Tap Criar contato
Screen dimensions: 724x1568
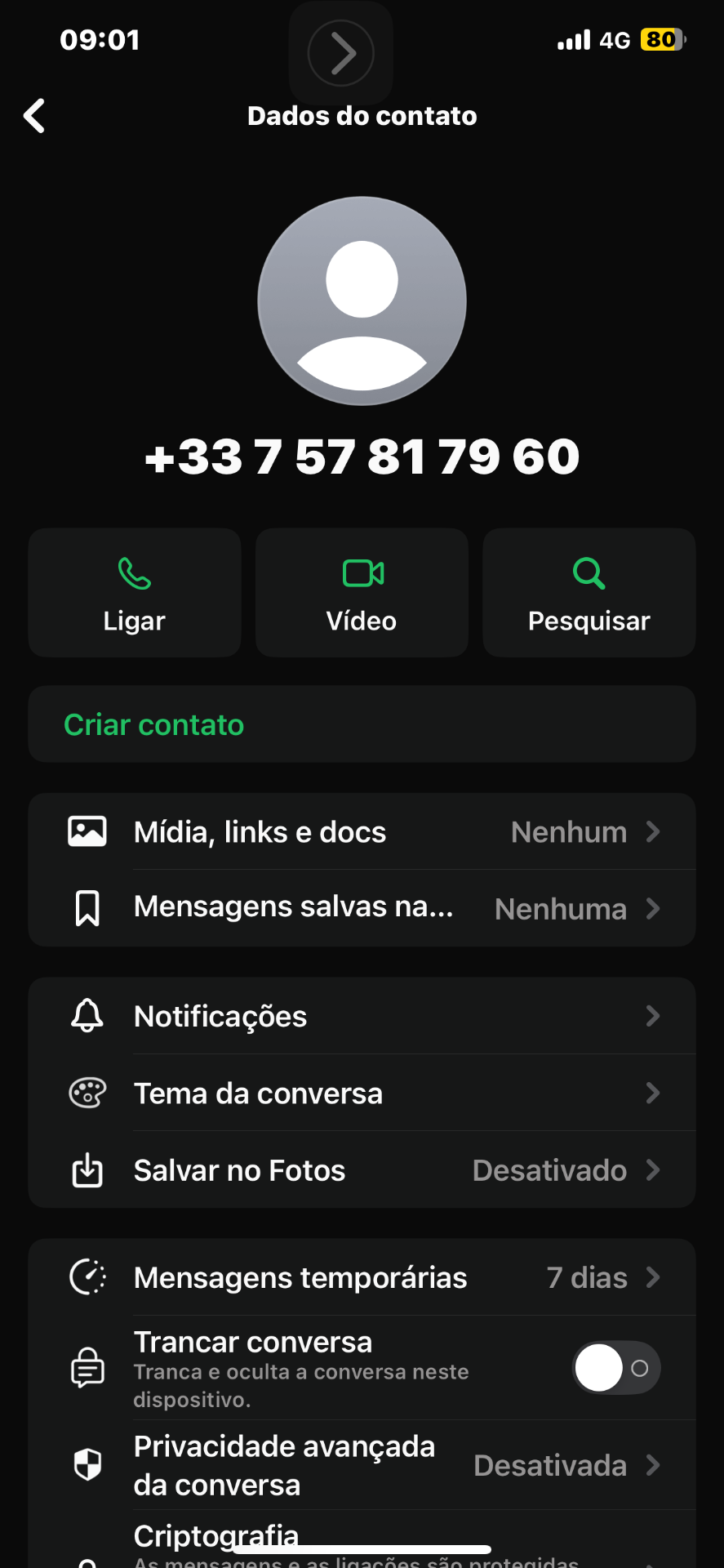[362, 724]
